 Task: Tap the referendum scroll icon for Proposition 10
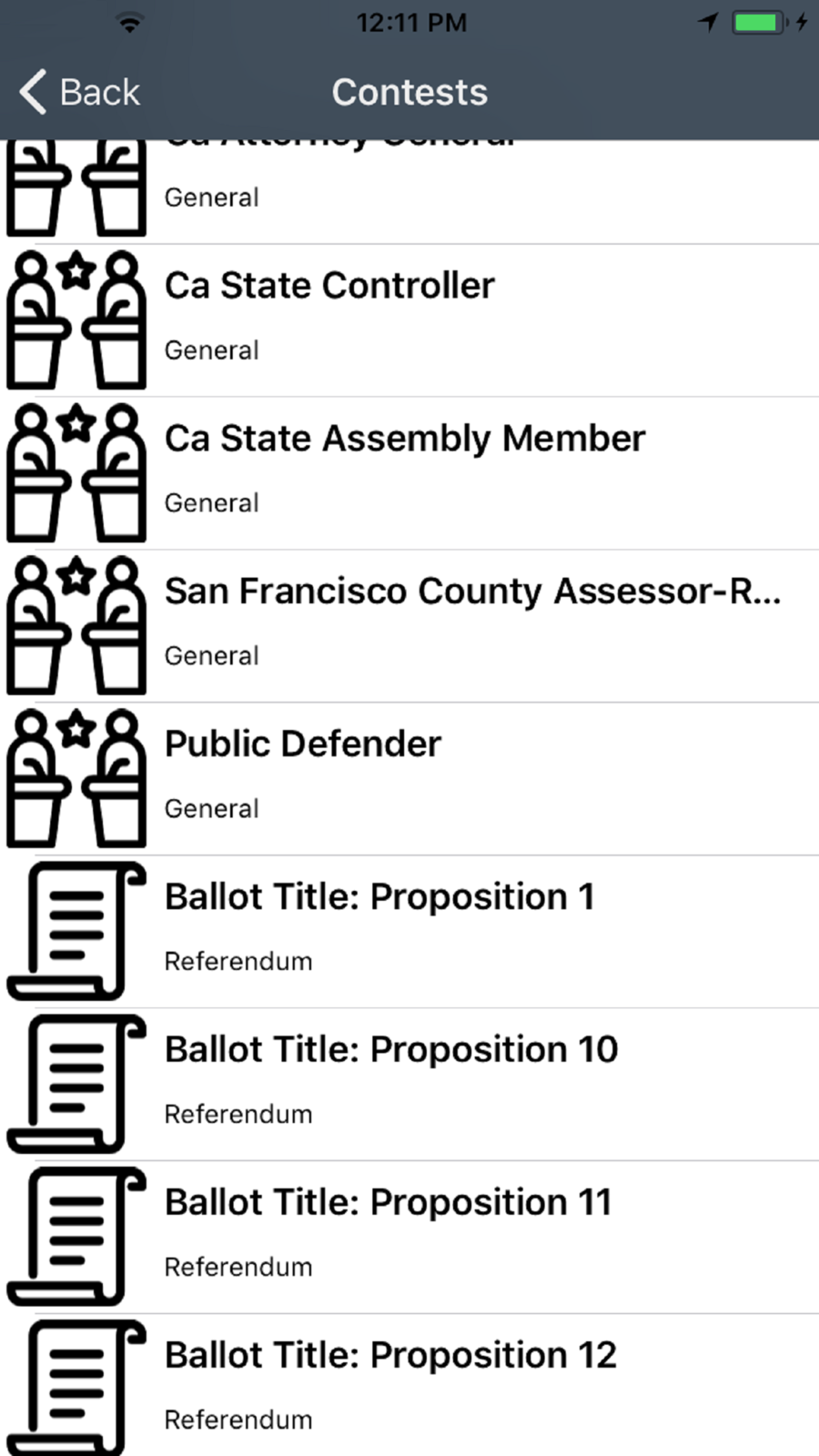77,1083
